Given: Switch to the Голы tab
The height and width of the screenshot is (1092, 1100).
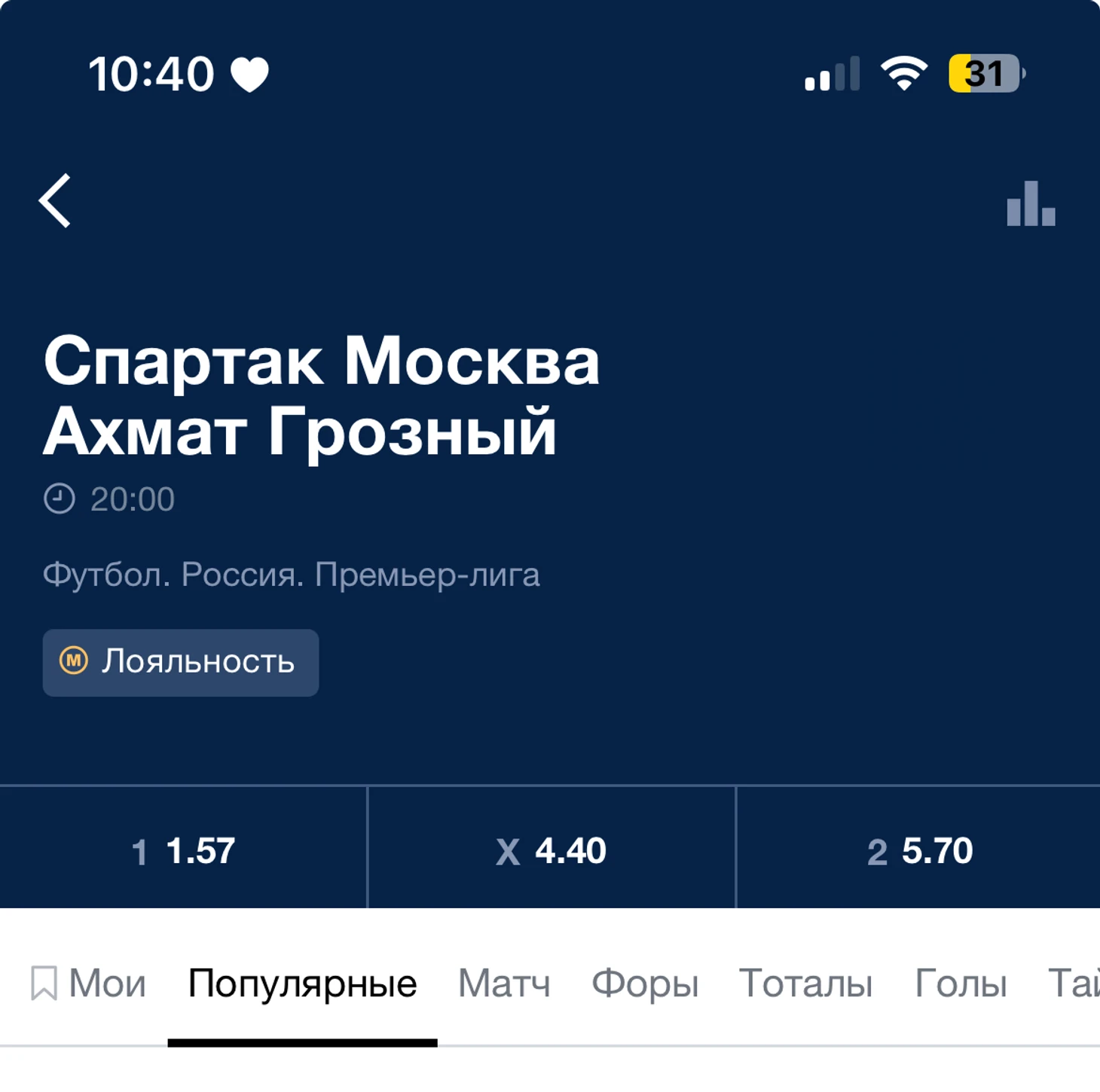Looking at the screenshot, I should pos(961,983).
